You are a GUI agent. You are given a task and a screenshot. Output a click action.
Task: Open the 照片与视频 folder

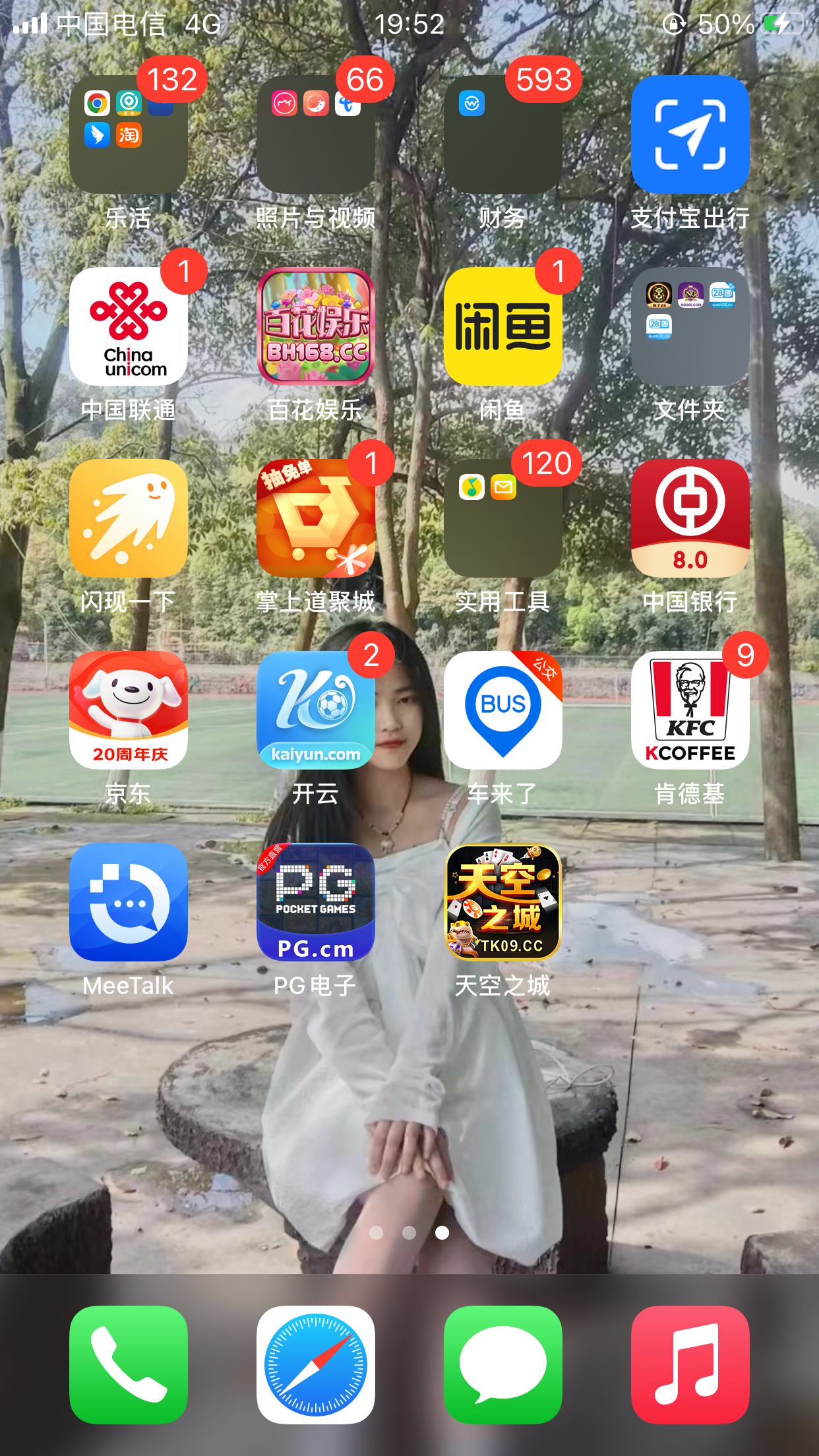(316, 135)
